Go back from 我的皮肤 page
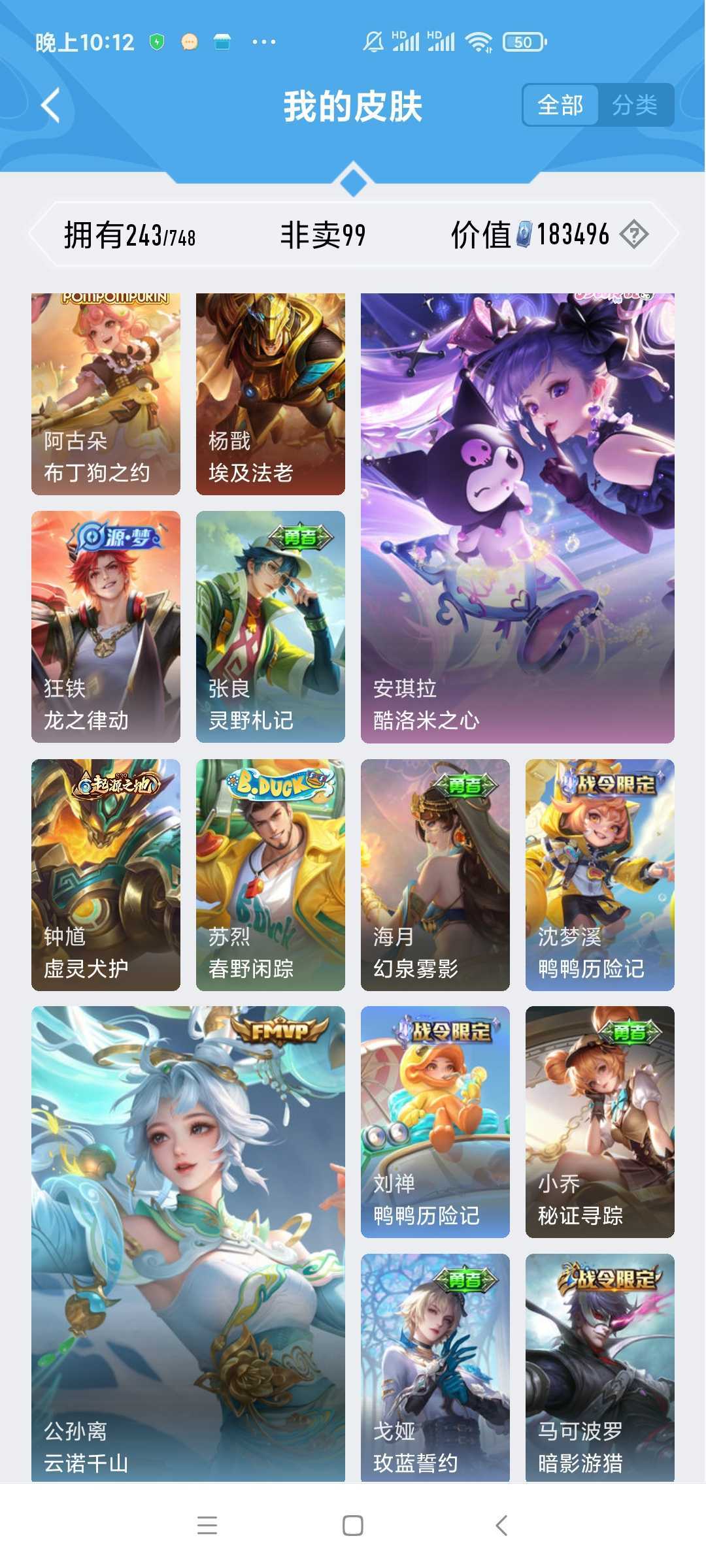Image resolution: width=706 pixels, height=1568 pixels. click(51, 105)
